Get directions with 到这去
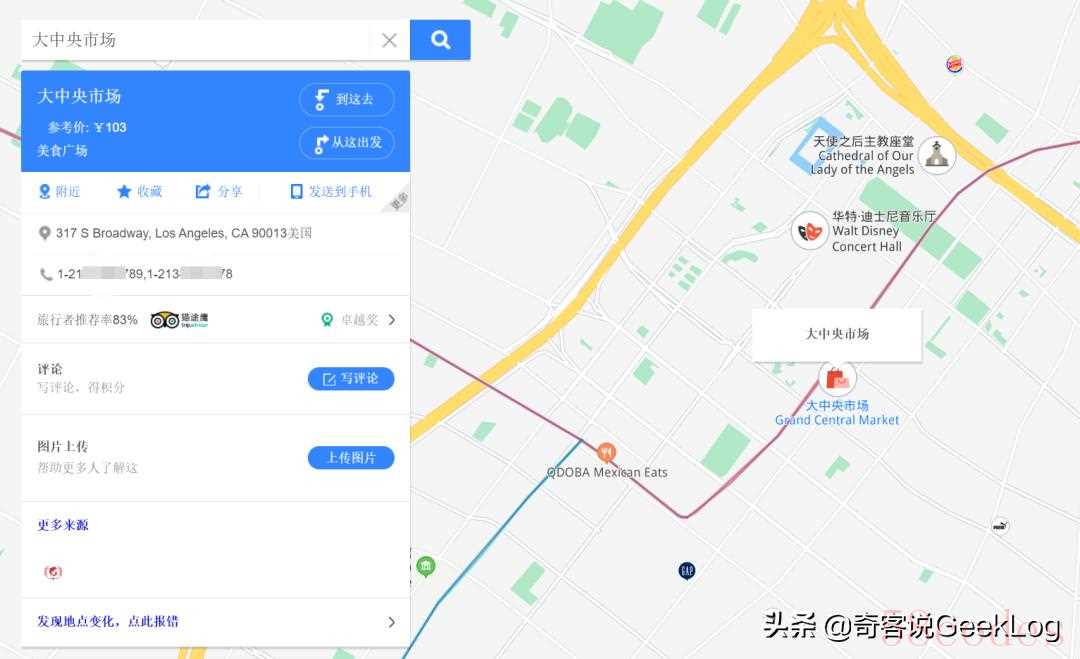This screenshot has height=659, width=1080. coord(347,99)
